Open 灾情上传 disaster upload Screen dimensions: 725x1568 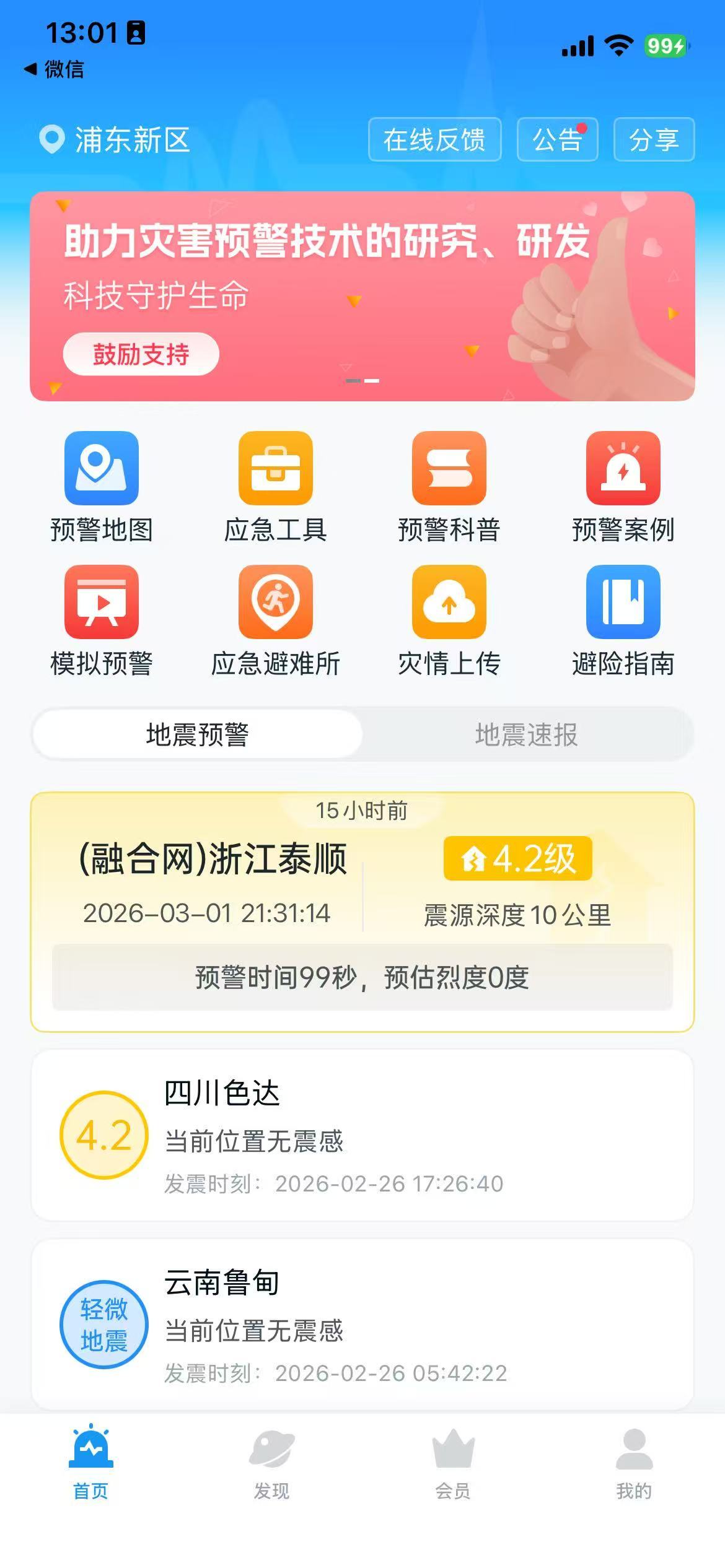point(449,621)
